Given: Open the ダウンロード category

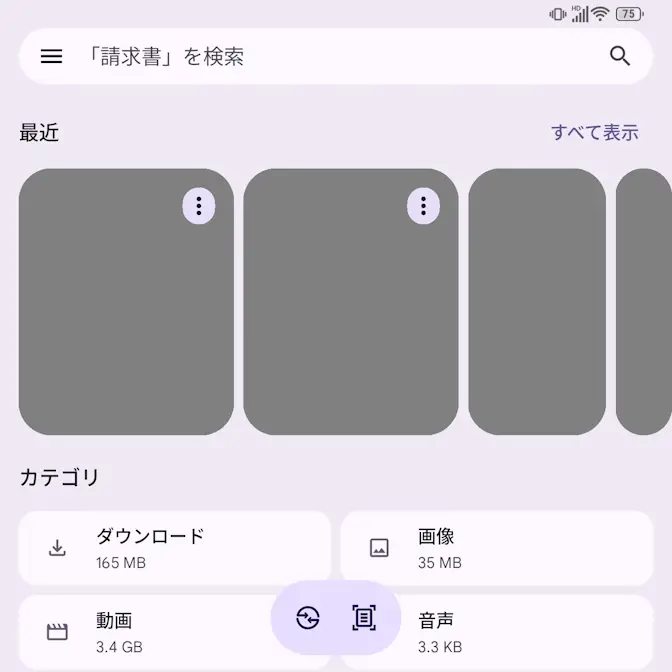Looking at the screenshot, I should coord(175,548).
